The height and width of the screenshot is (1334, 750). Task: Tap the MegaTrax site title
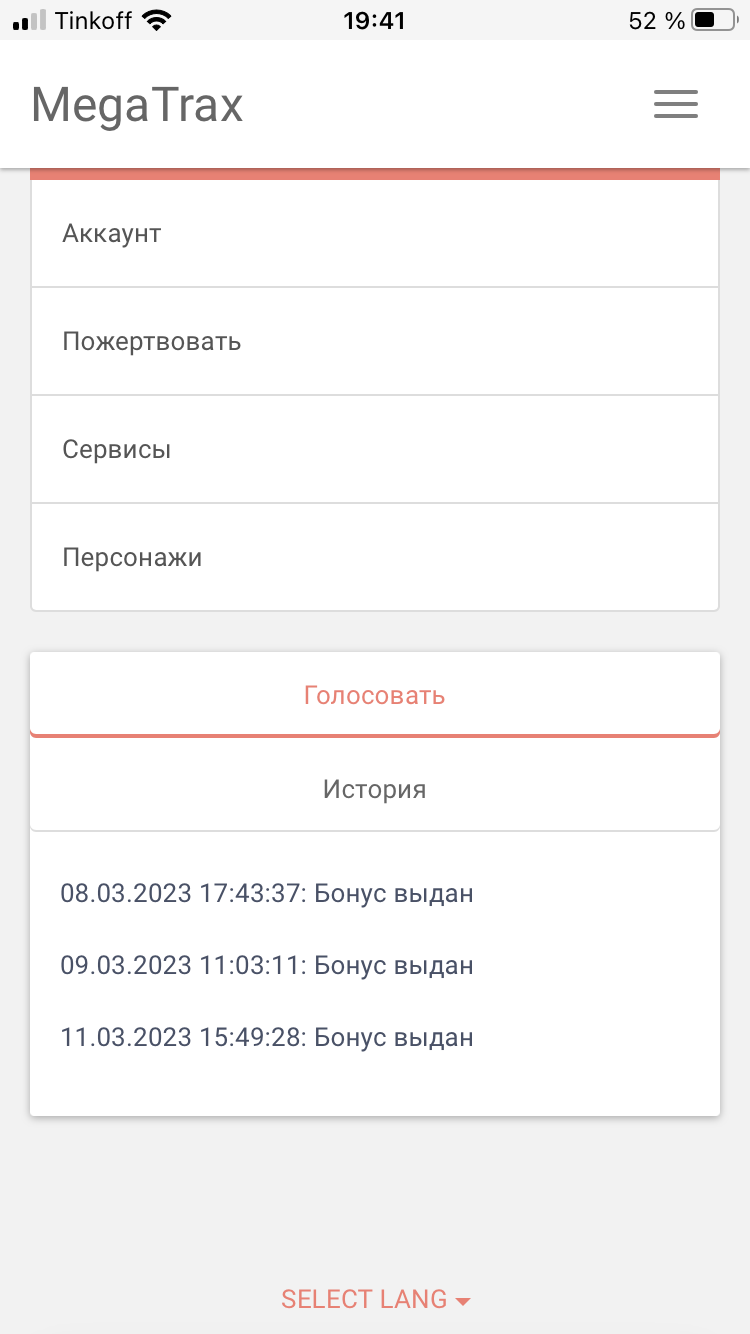(137, 105)
